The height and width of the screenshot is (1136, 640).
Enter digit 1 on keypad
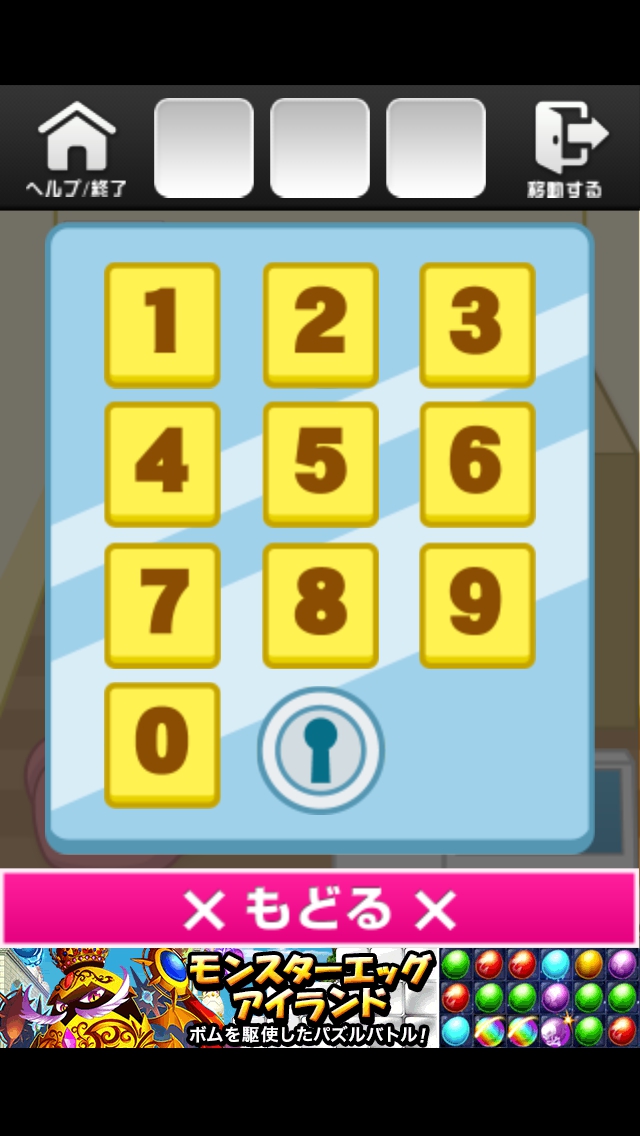click(162, 324)
